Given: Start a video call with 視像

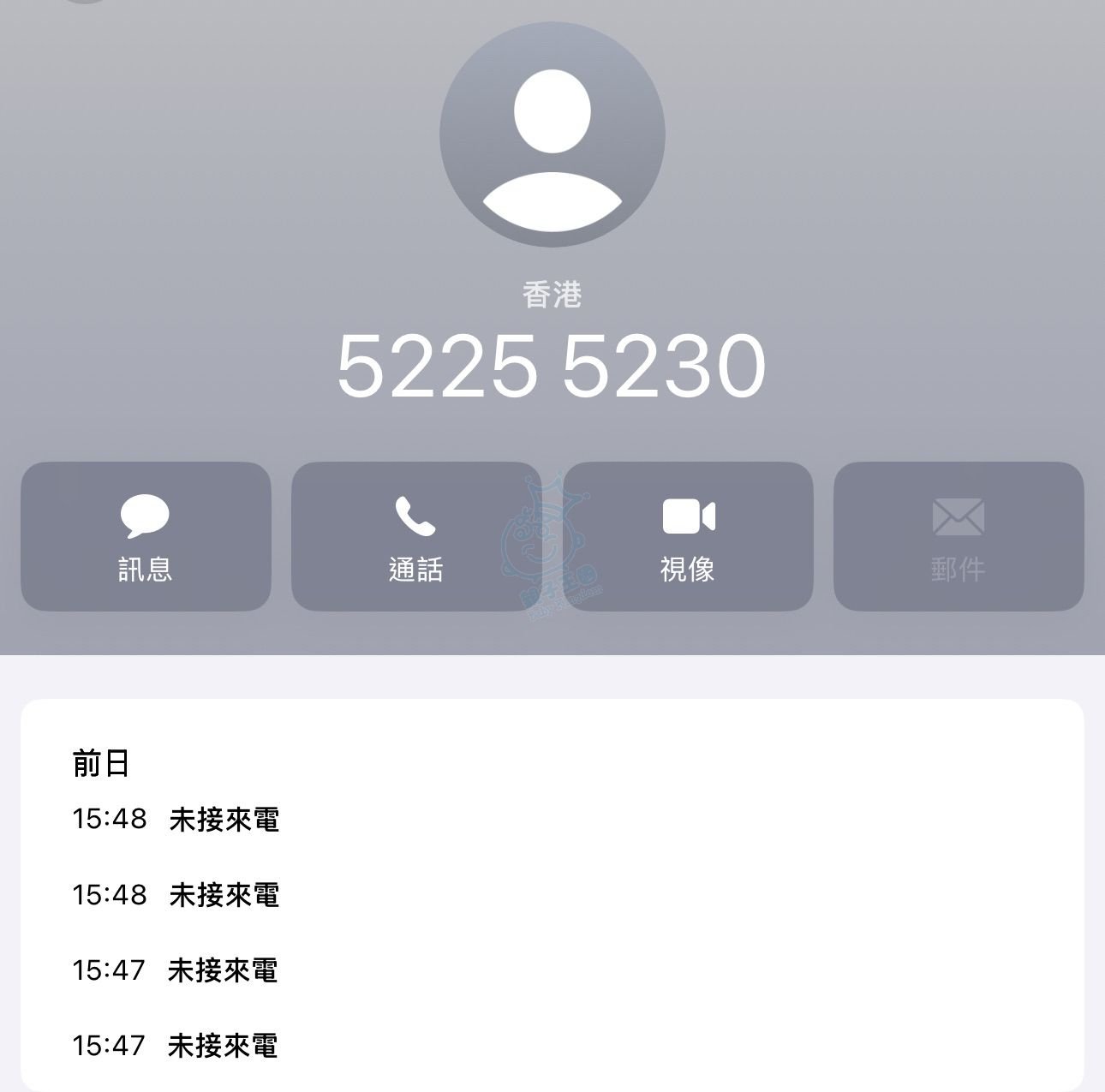Looking at the screenshot, I should 688,537.
